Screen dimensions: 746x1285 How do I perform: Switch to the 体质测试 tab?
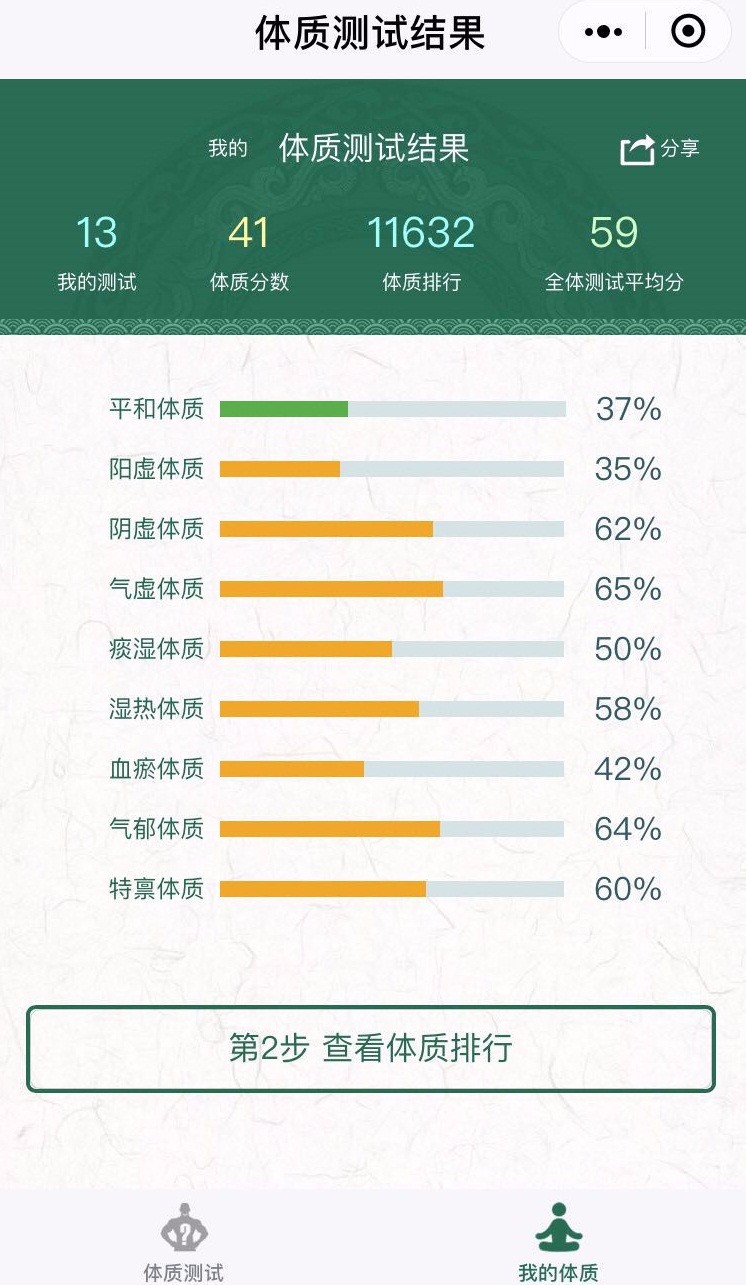click(x=184, y=1243)
